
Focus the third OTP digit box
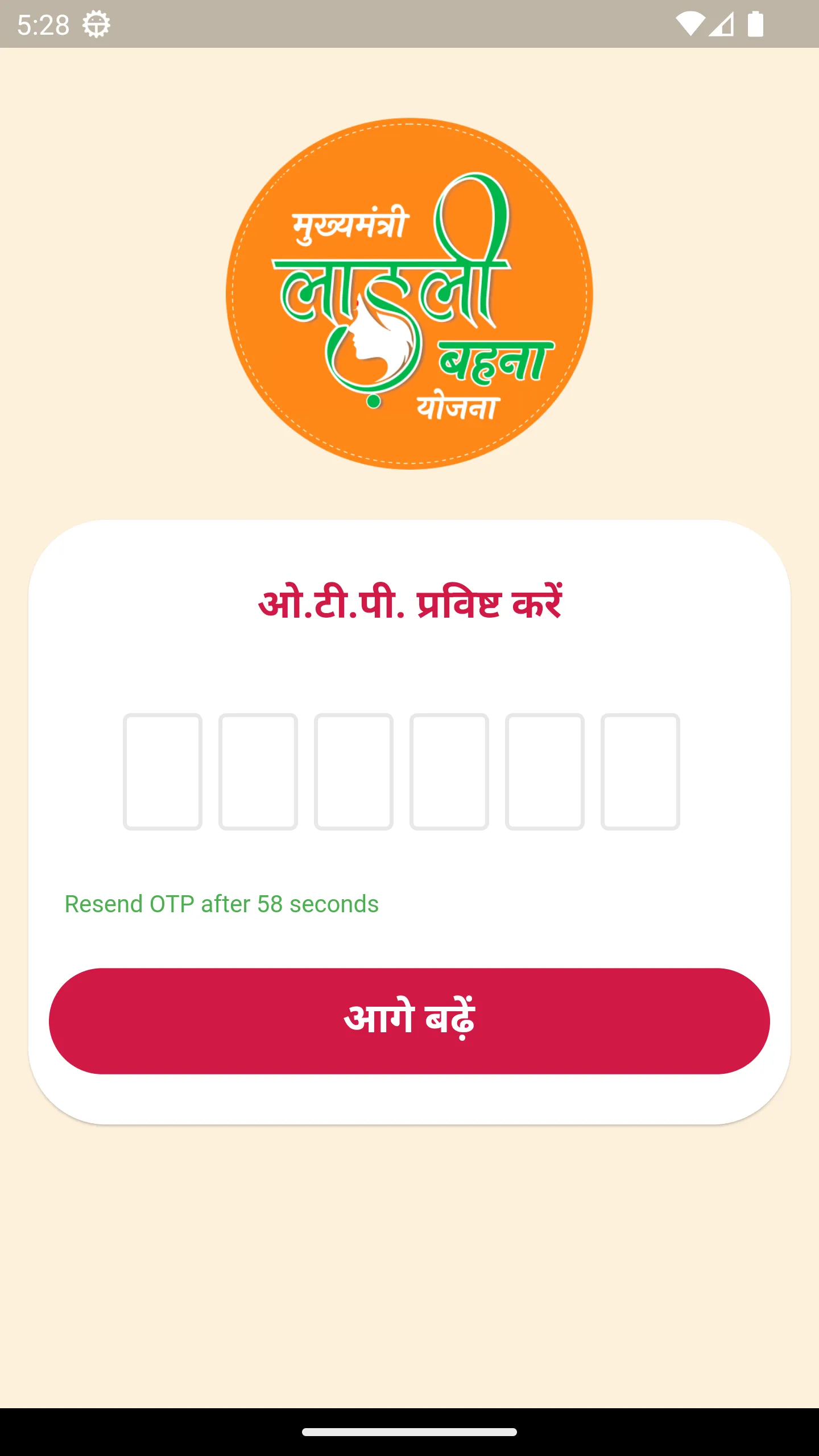[x=354, y=772]
